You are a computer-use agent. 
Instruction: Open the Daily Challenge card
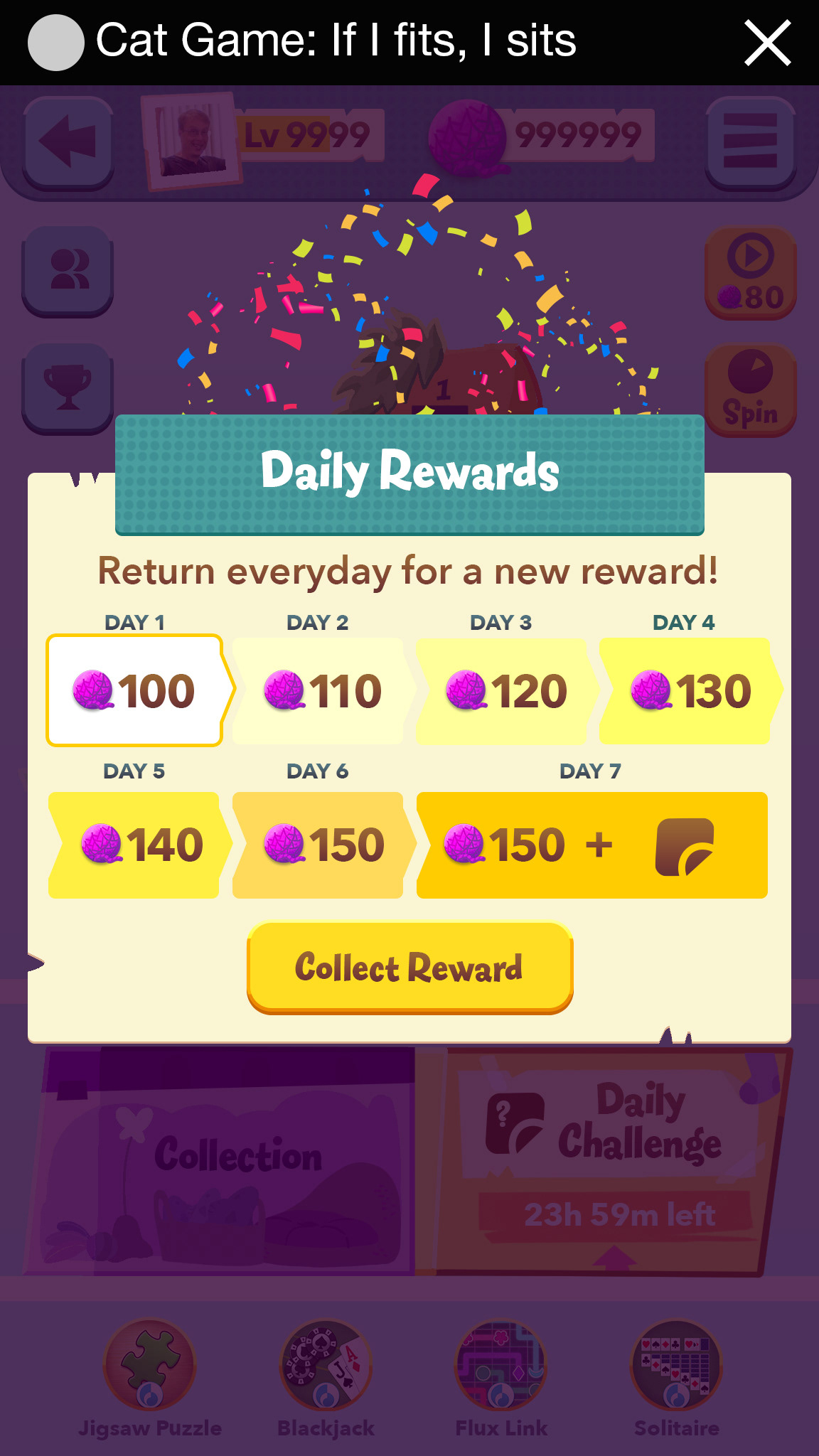coord(610,1160)
